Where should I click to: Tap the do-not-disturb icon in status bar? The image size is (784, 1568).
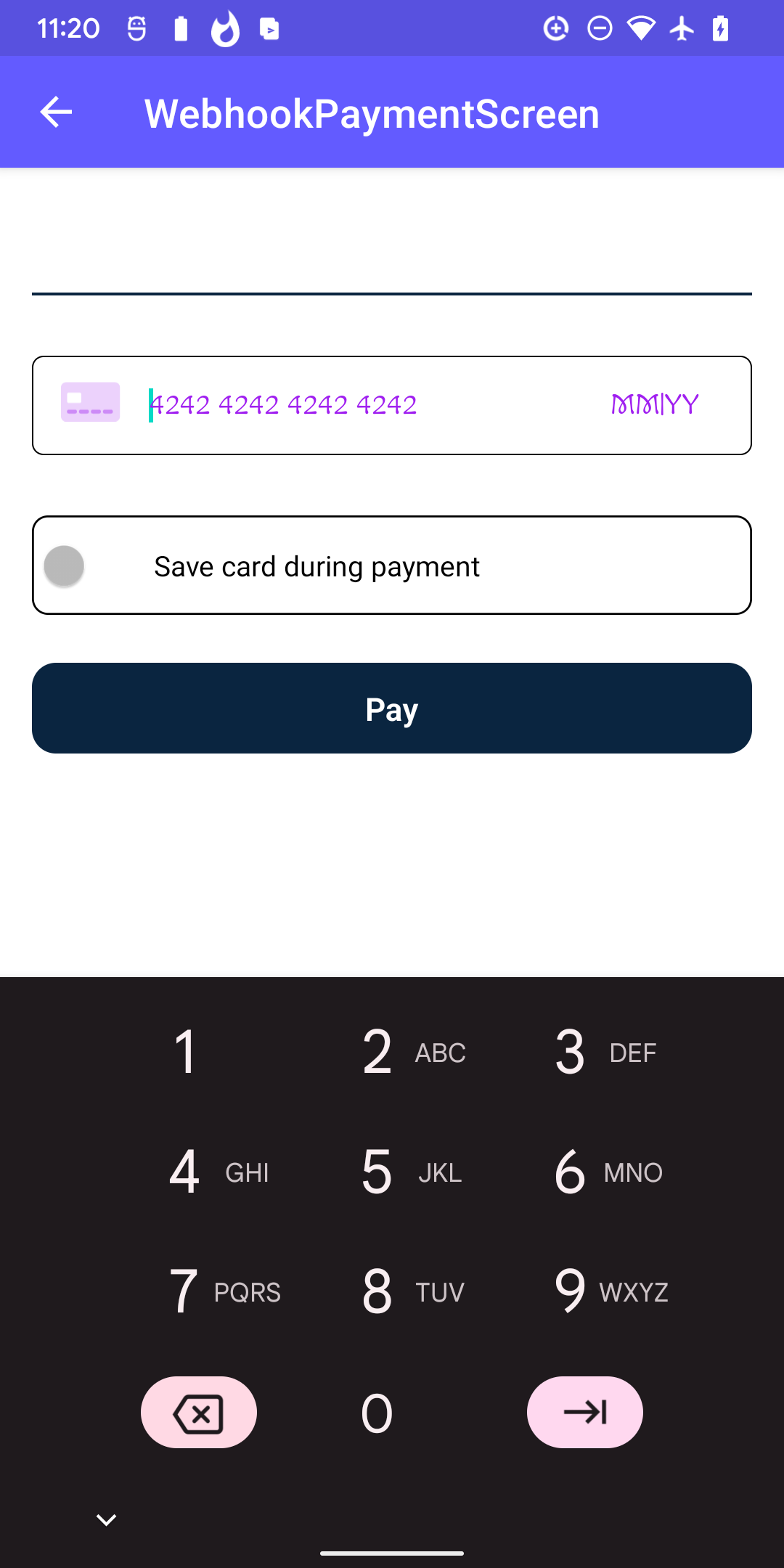[x=597, y=28]
